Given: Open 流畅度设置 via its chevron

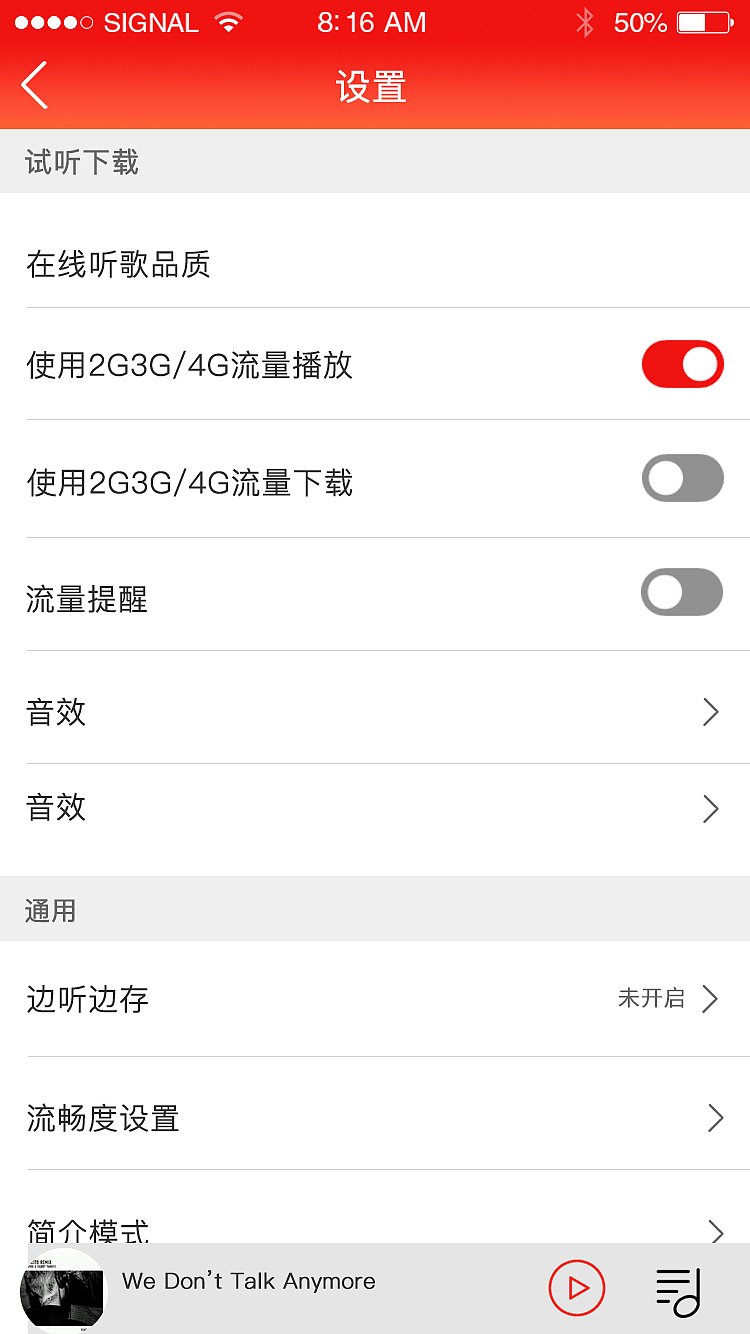Looking at the screenshot, I should pos(714,1118).
